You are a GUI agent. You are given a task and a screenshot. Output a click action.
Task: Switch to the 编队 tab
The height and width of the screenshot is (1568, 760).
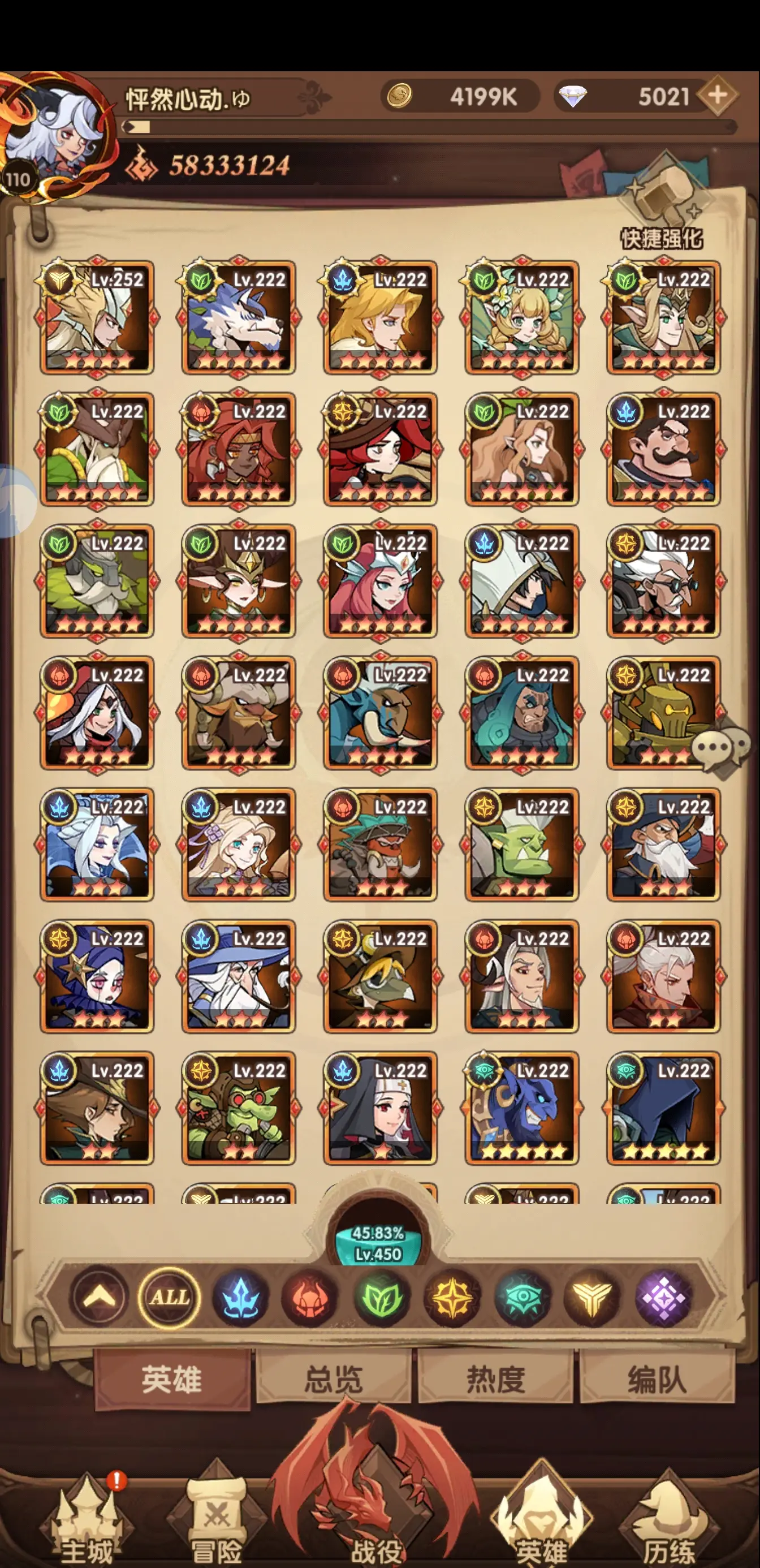click(x=657, y=1380)
